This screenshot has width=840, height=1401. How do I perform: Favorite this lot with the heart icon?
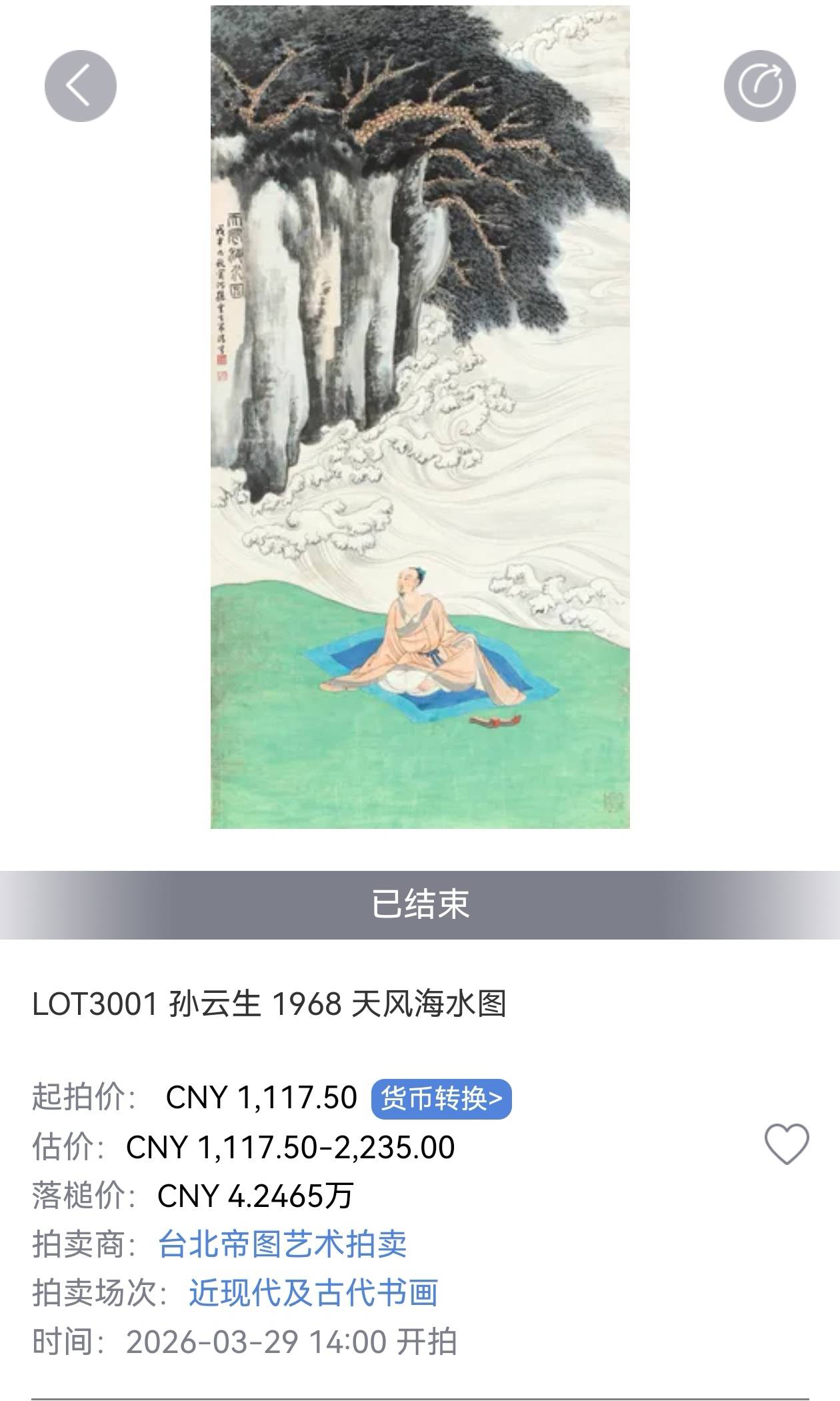point(786,1144)
